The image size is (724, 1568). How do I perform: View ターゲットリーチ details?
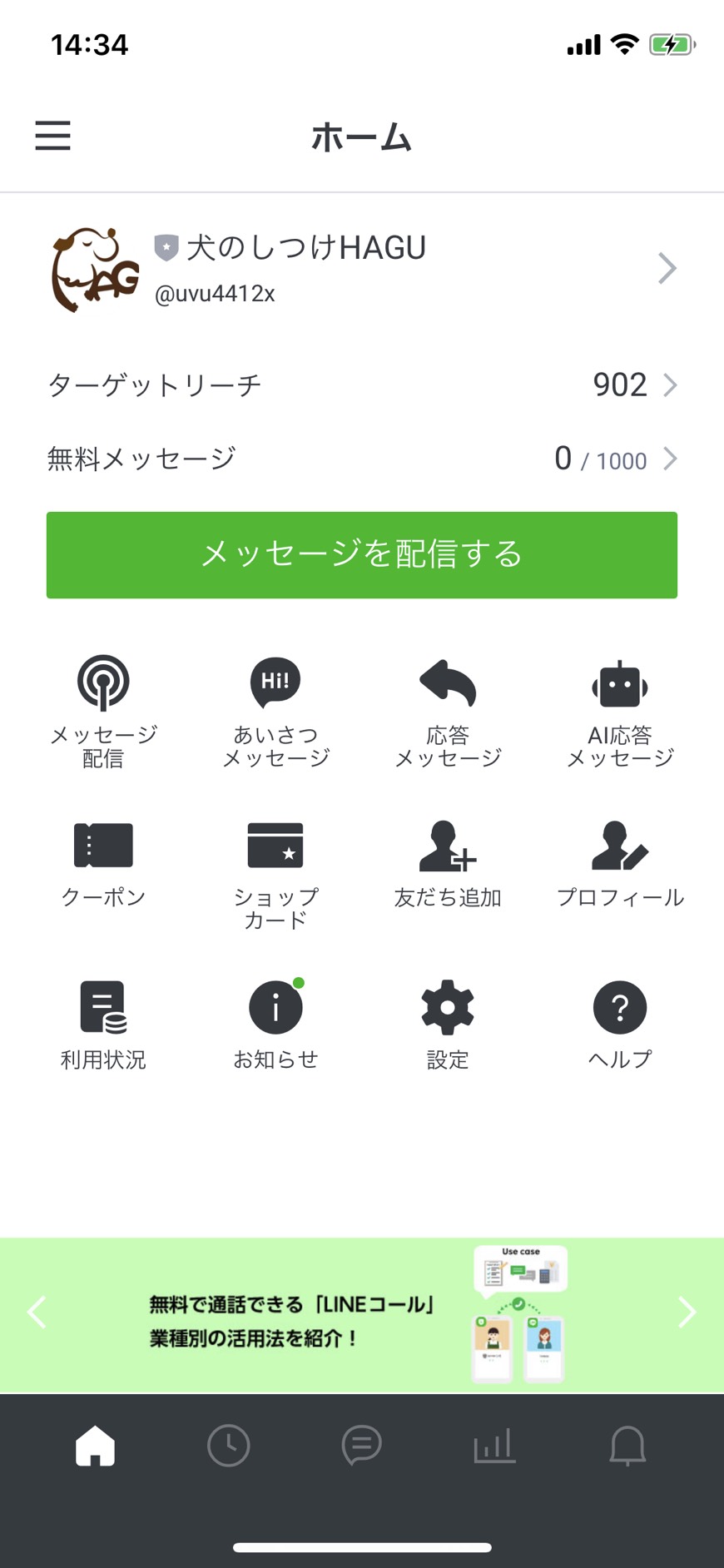[362, 385]
